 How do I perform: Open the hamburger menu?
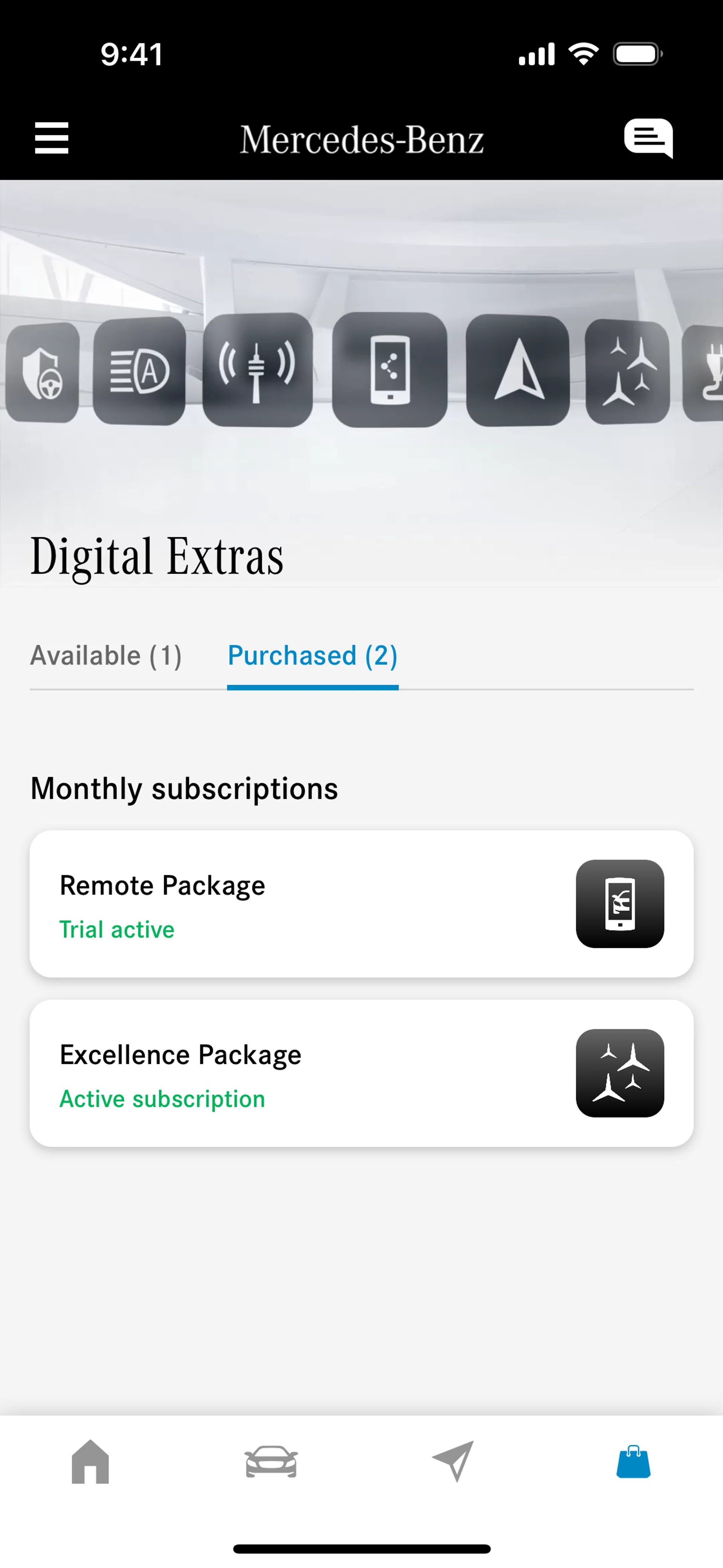(52, 138)
